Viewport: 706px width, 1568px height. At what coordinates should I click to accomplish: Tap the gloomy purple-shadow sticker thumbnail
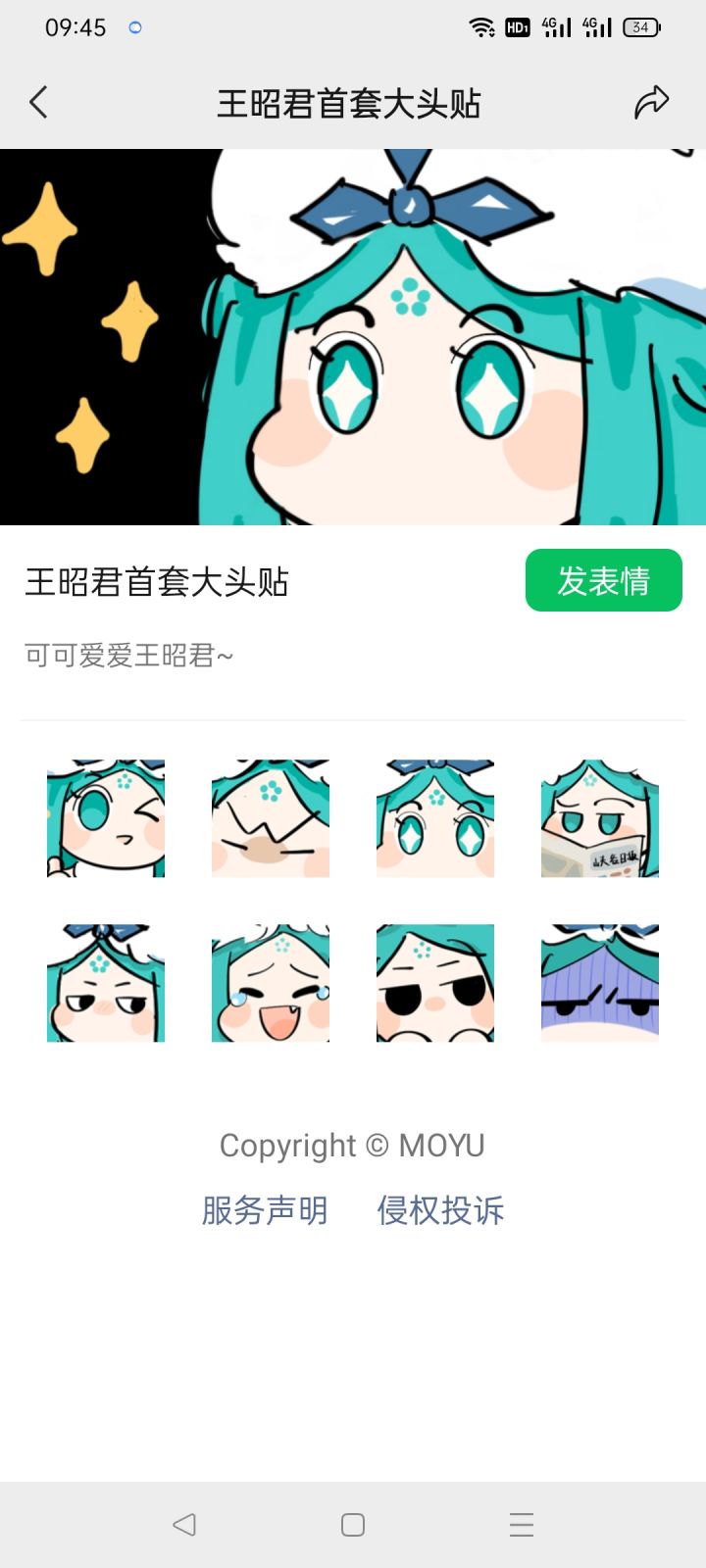[600, 982]
